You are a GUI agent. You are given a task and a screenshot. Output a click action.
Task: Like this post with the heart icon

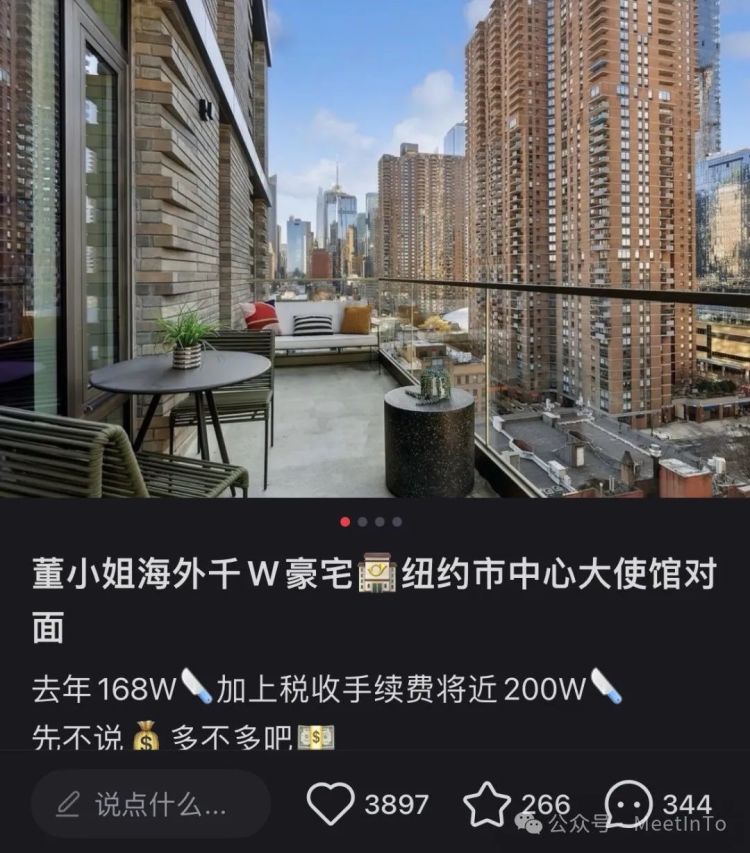pos(331,804)
